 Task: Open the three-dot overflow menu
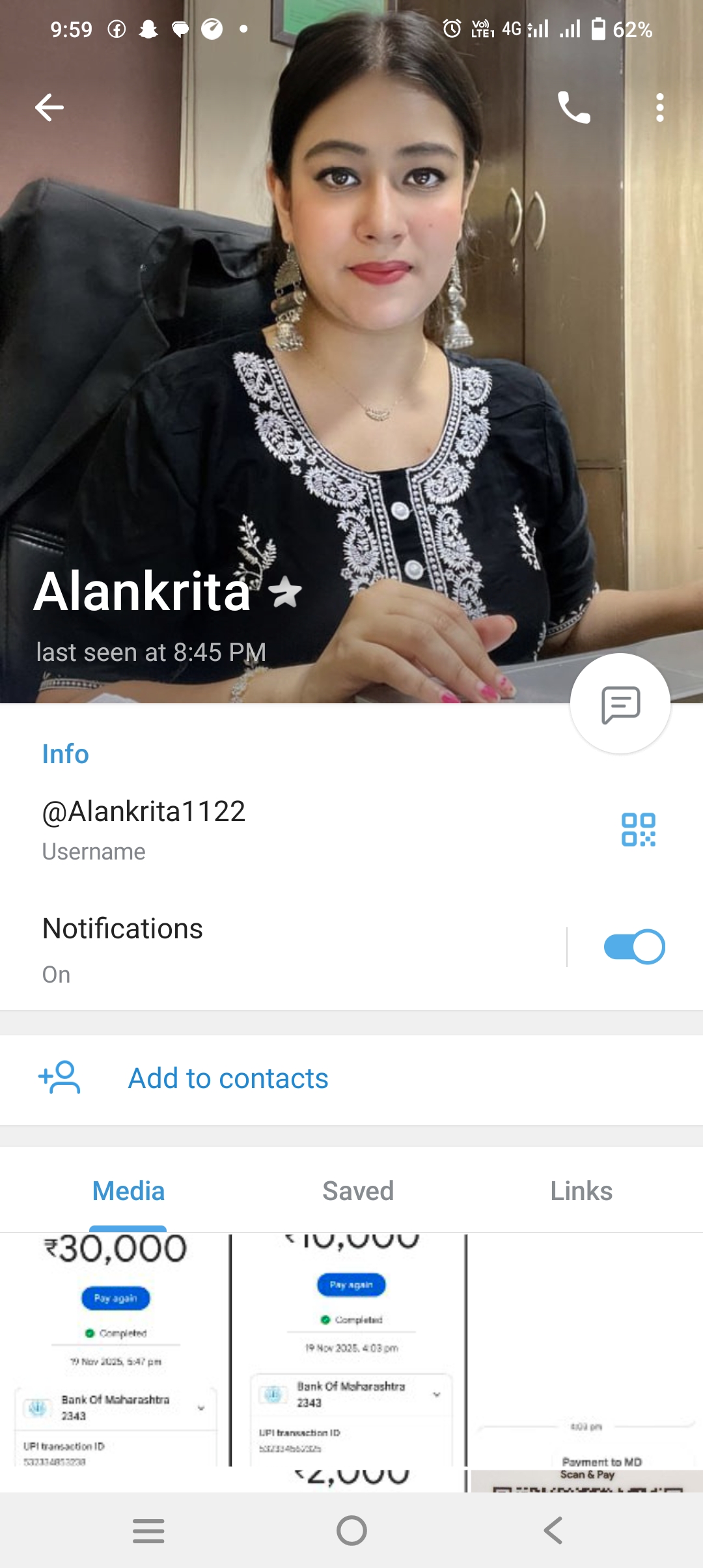tap(659, 107)
